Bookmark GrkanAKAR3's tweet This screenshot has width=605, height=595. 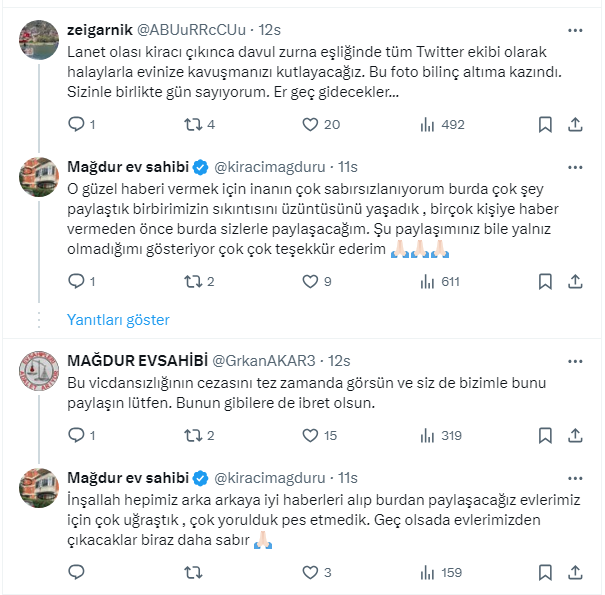tap(545, 435)
